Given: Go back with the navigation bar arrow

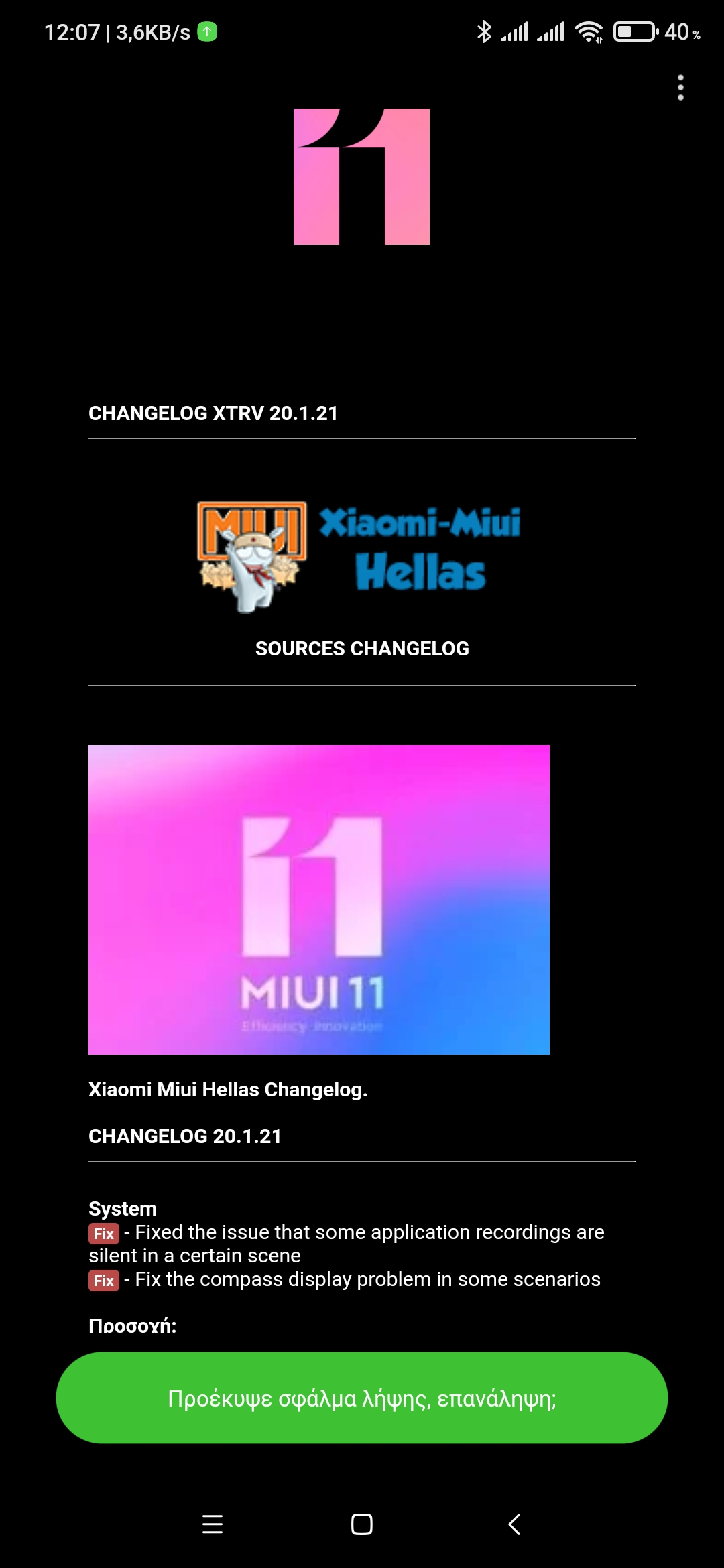Looking at the screenshot, I should [x=514, y=1524].
